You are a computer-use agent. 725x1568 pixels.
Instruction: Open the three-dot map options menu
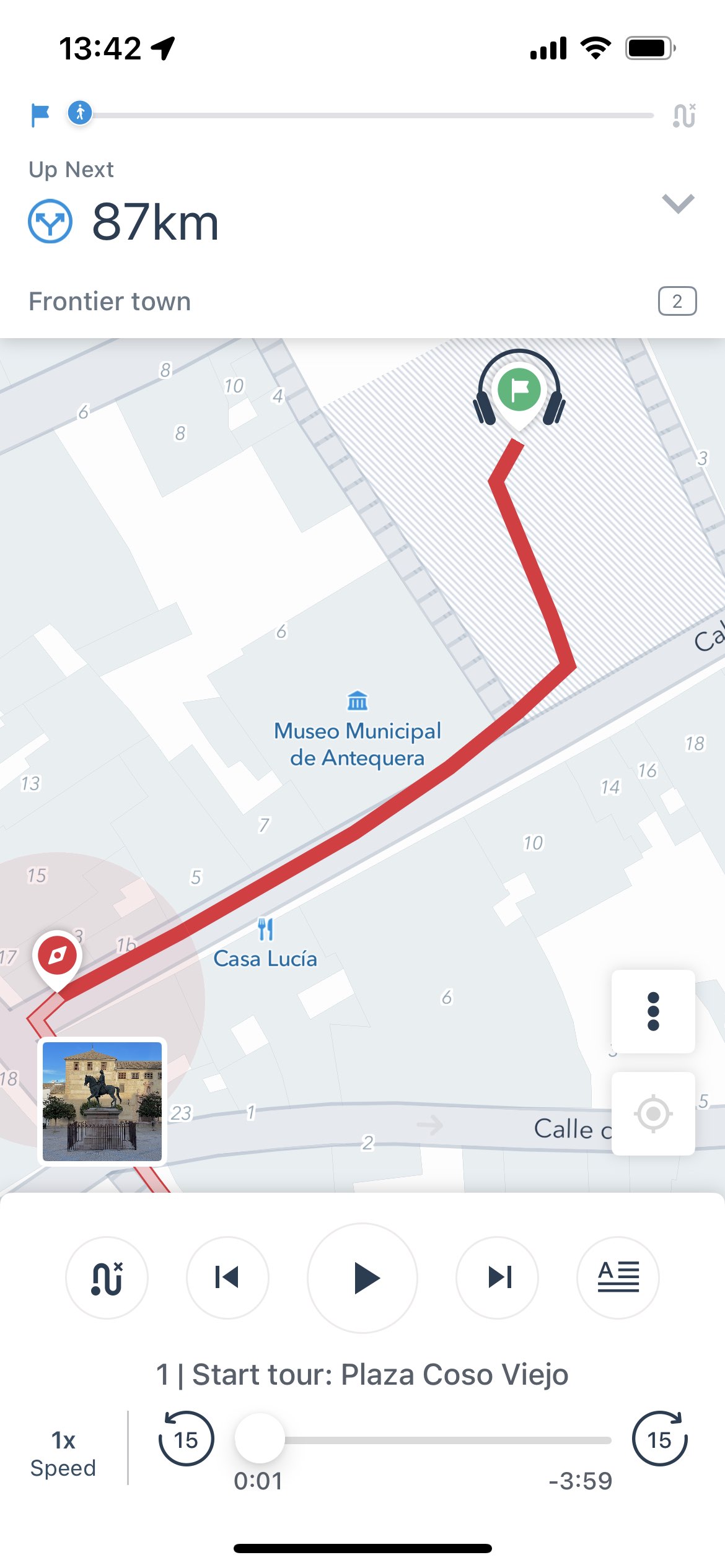pyautogui.click(x=652, y=1011)
